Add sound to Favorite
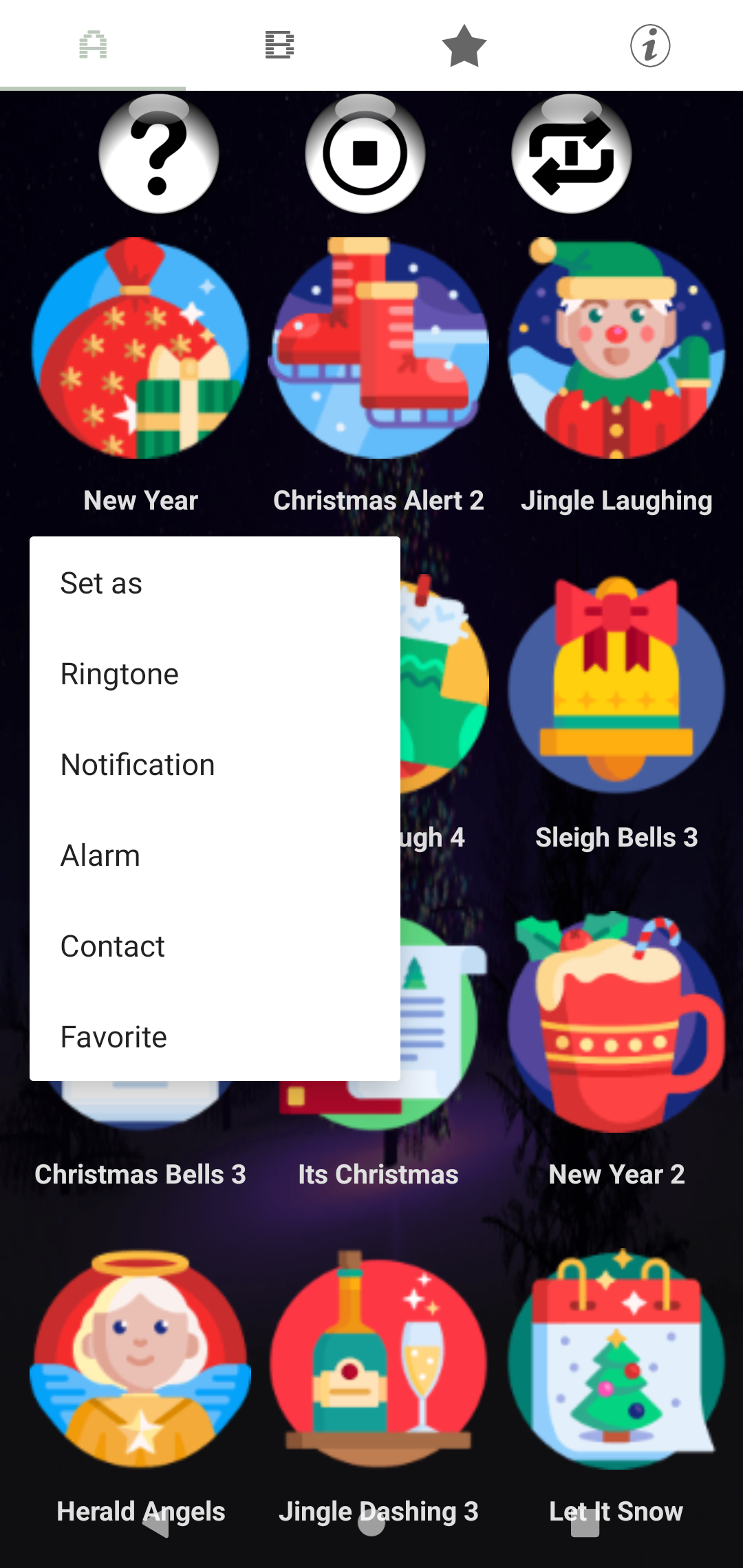Image resolution: width=743 pixels, height=1568 pixels. pos(113,1036)
